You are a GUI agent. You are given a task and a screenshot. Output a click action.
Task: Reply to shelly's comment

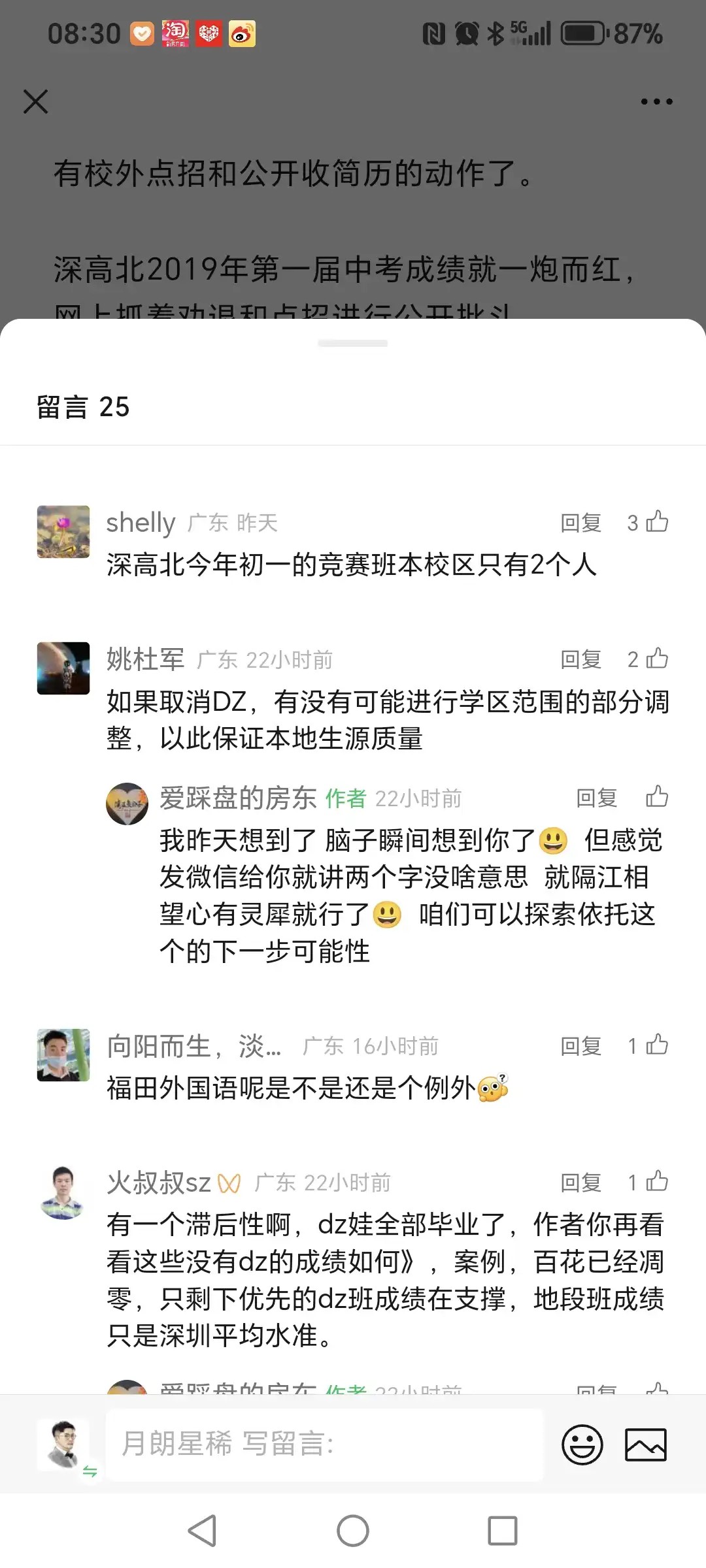click(580, 523)
